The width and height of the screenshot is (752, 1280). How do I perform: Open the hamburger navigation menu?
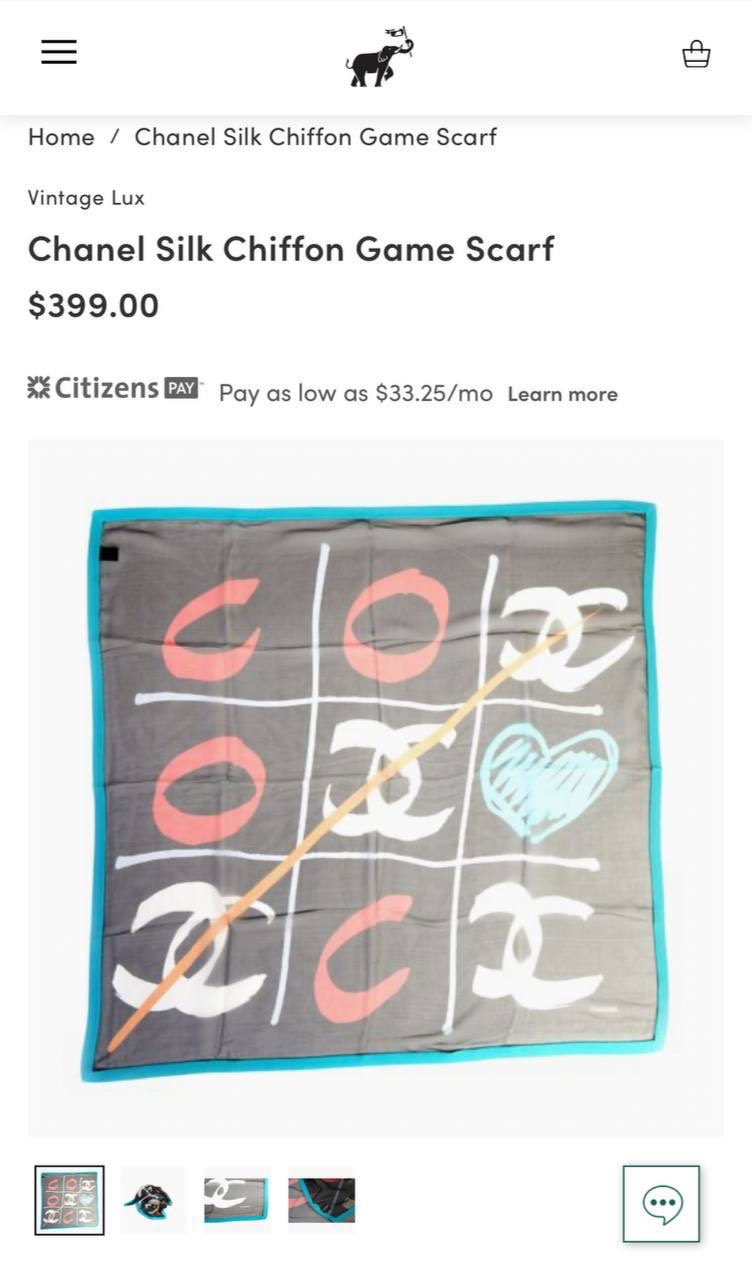(x=59, y=52)
